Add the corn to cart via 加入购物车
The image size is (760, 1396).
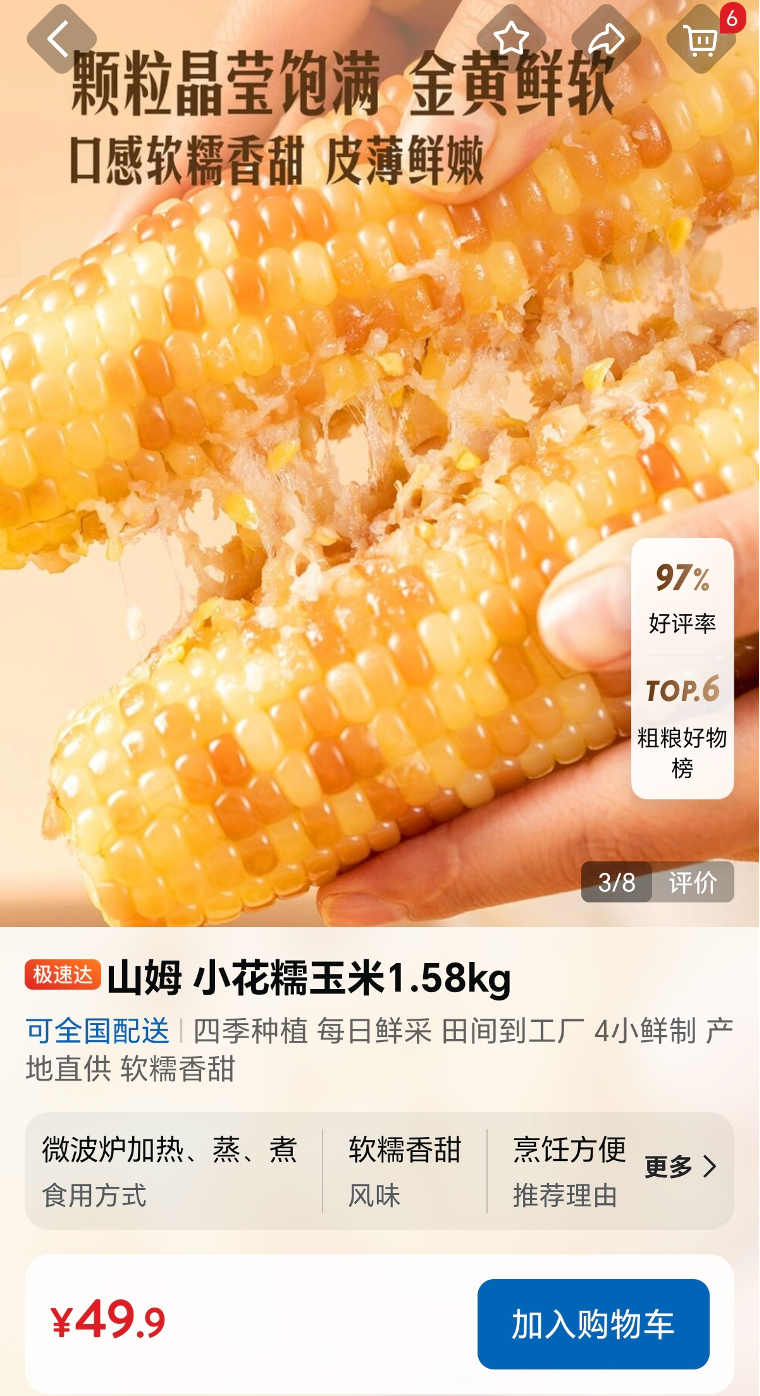pos(594,1322)
